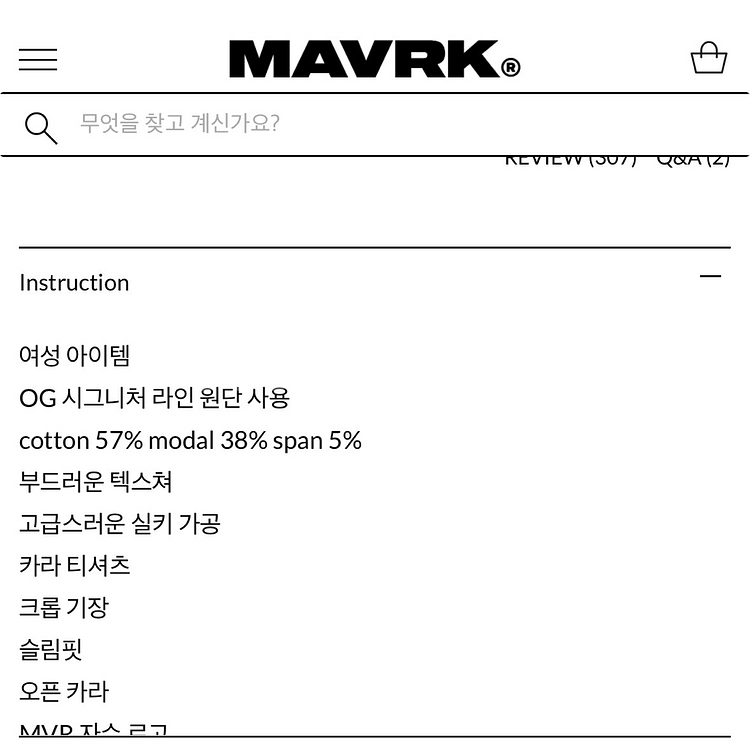The height and width of the screenshot is (750, 750).
Task: Tap the magnifier search icon
Action: [x=41, y=128]
